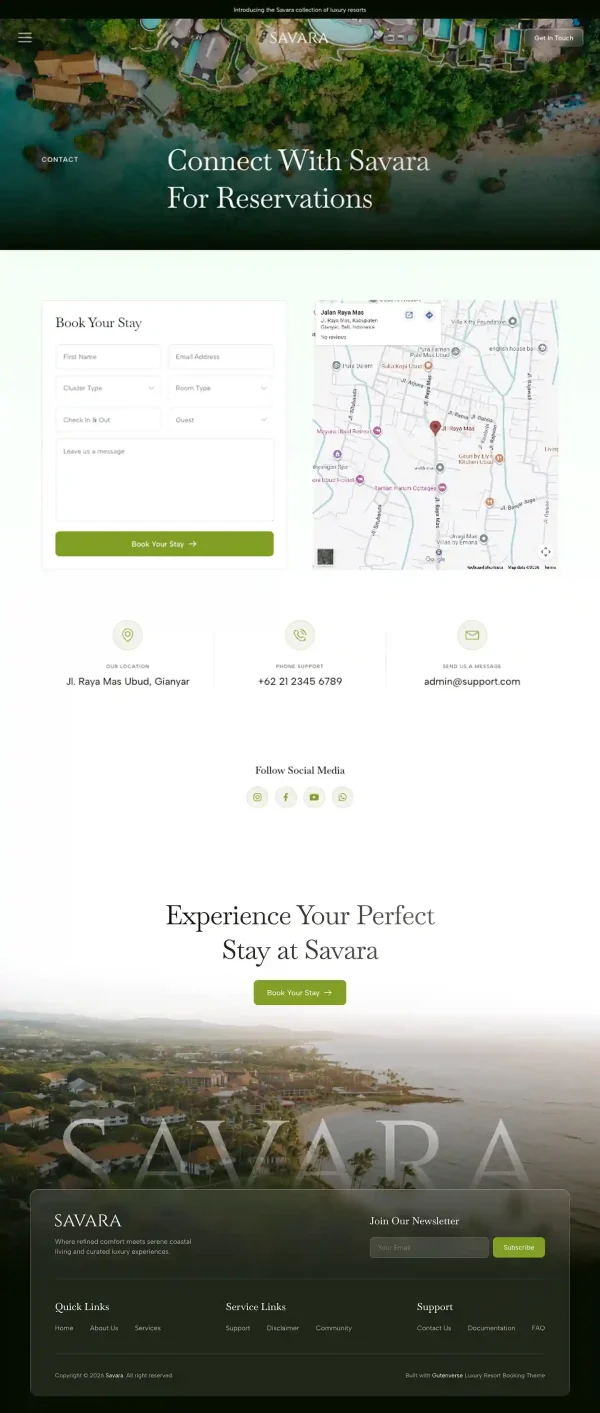Screen dimensions: 600x1413
Task: Expand the Guest dropdown
Action: (221, 420)
